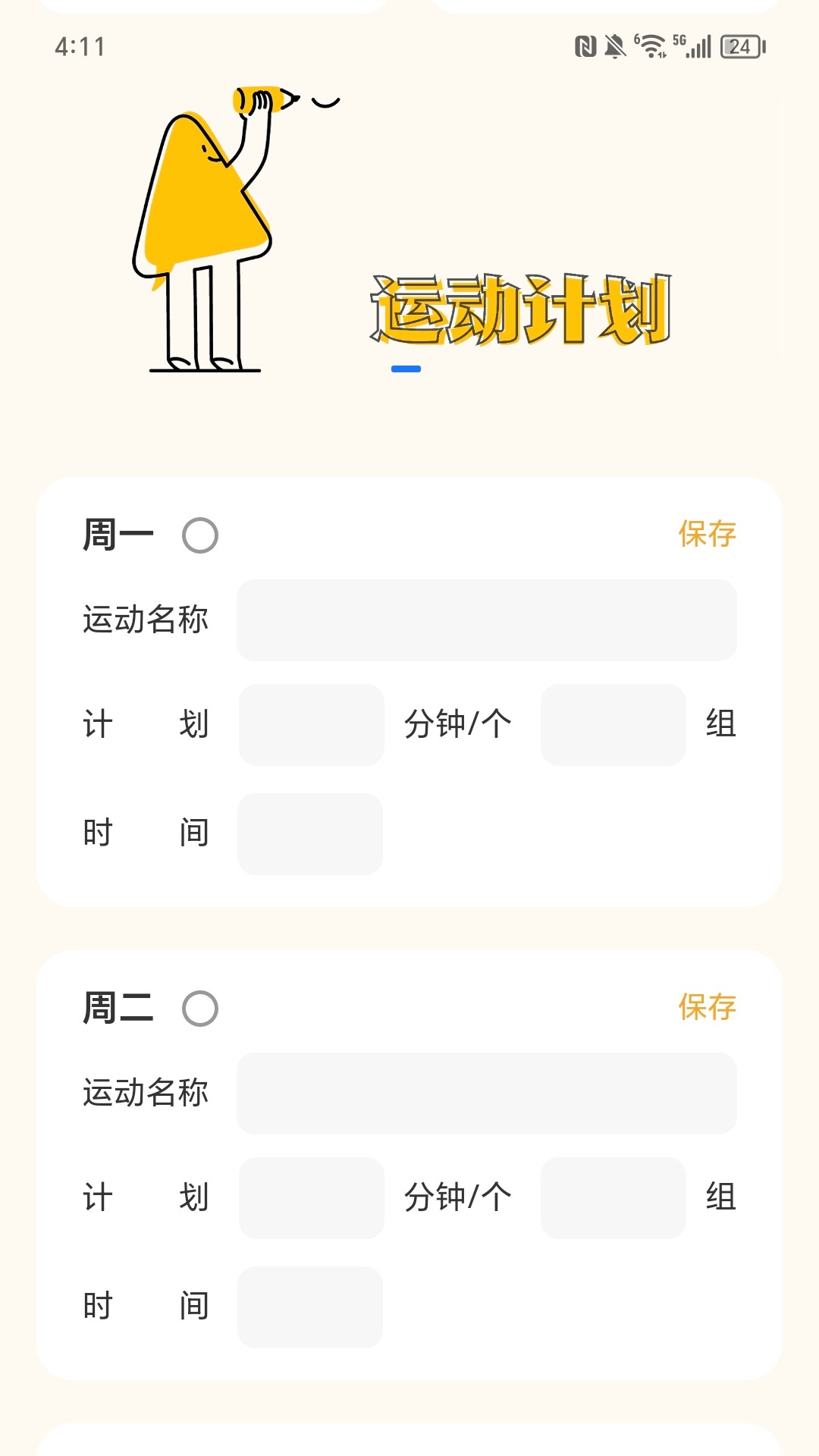Check the completion circle beside 周二
Screen dimensions: 819x1456
(200, 1009)
